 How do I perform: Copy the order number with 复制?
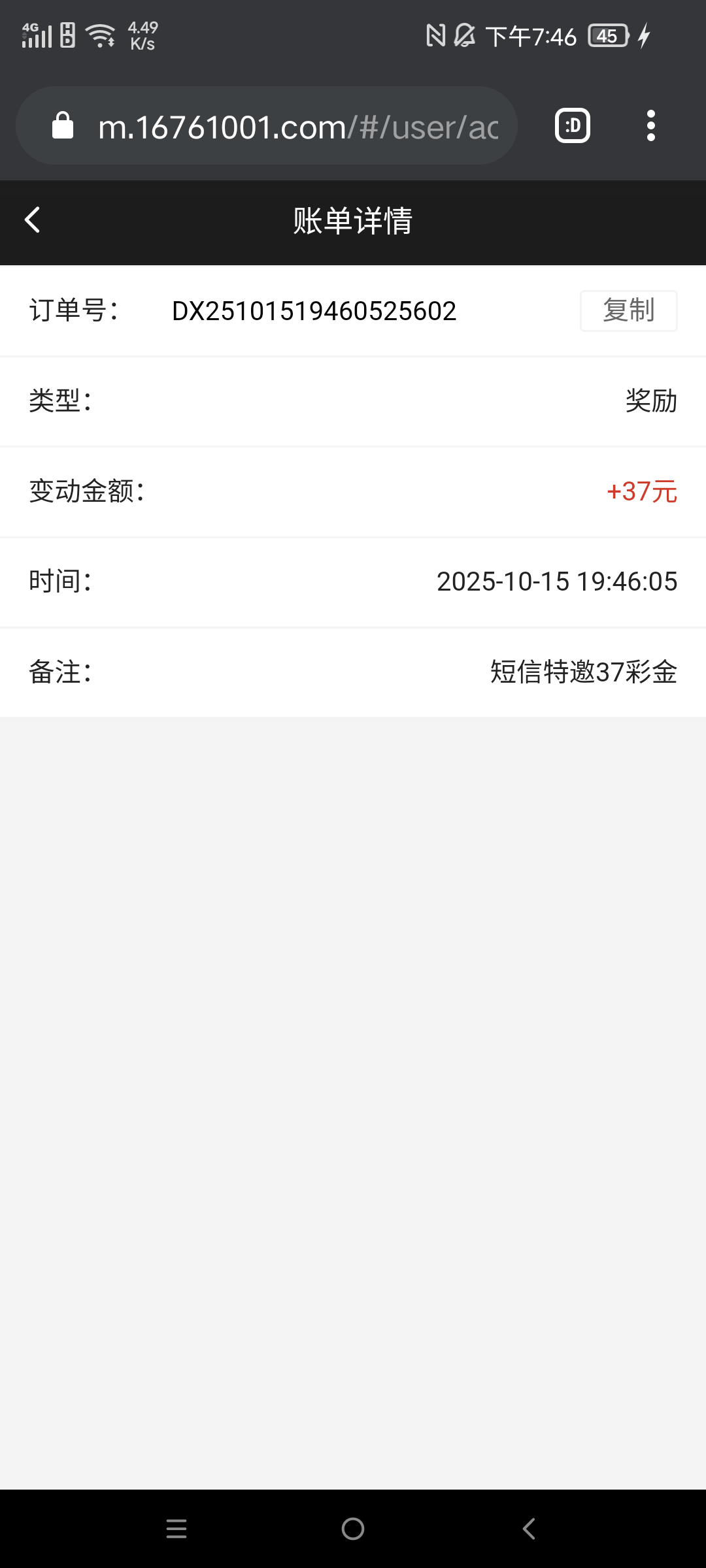click(628, 311)
